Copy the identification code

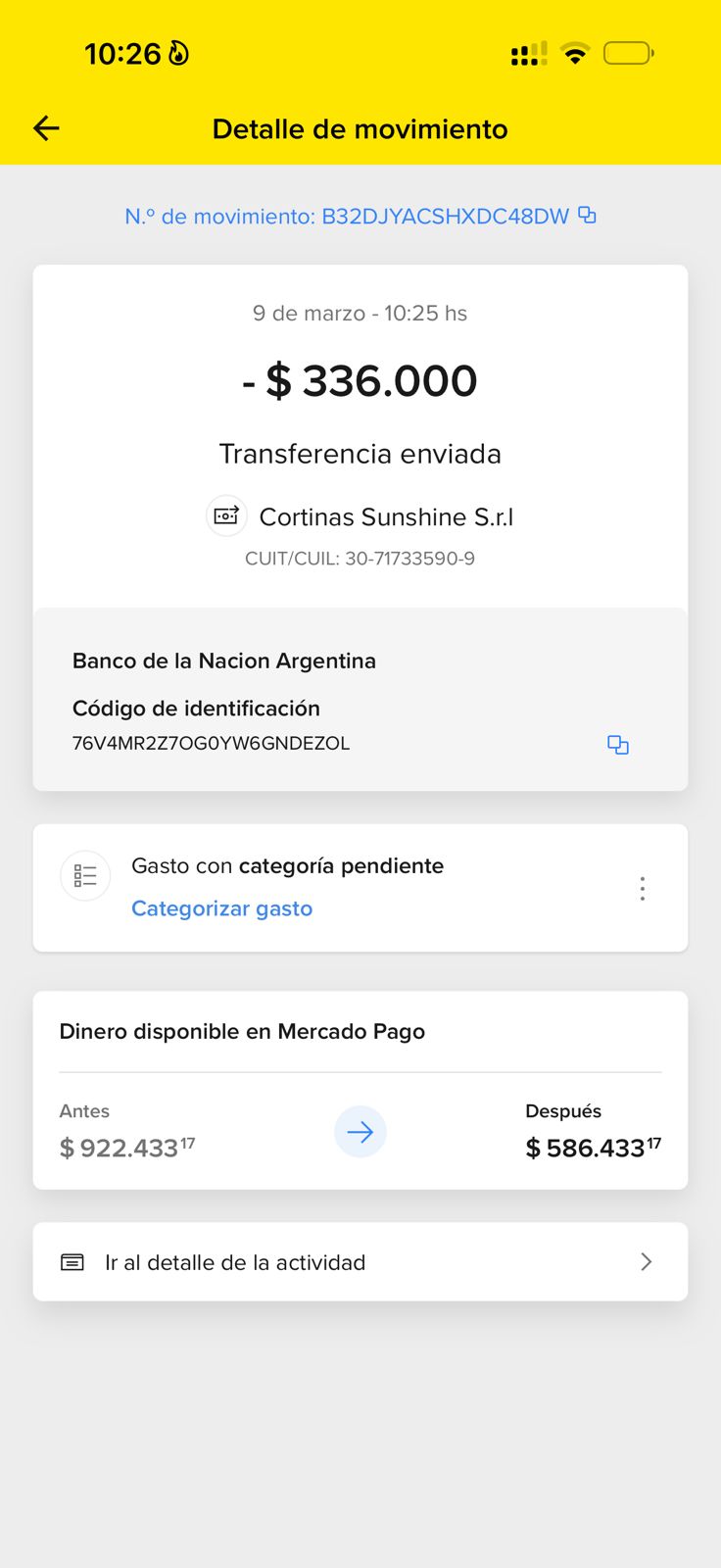coord(617,745)
